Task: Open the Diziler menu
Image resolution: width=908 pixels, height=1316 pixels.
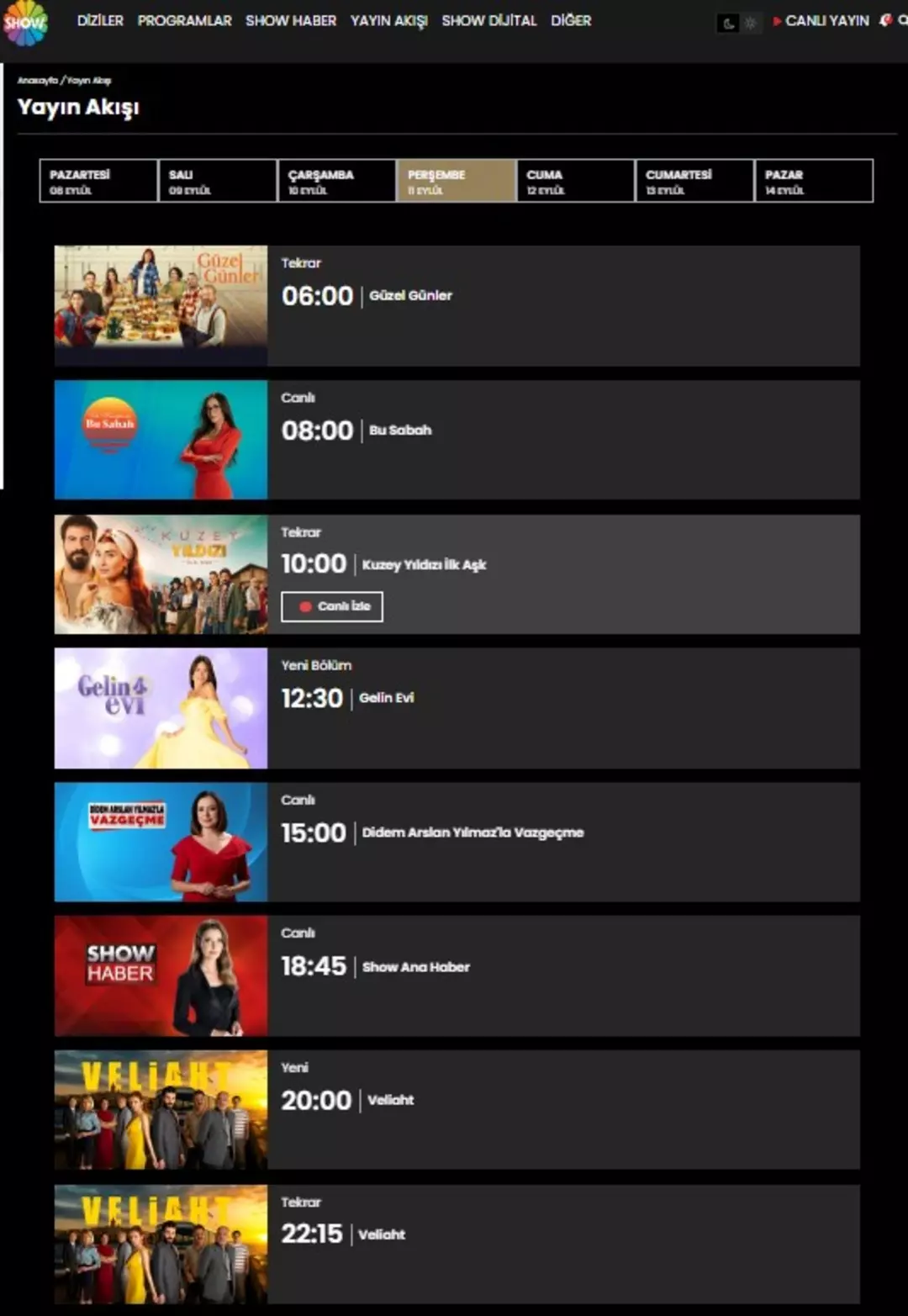Action: (100, 20)
